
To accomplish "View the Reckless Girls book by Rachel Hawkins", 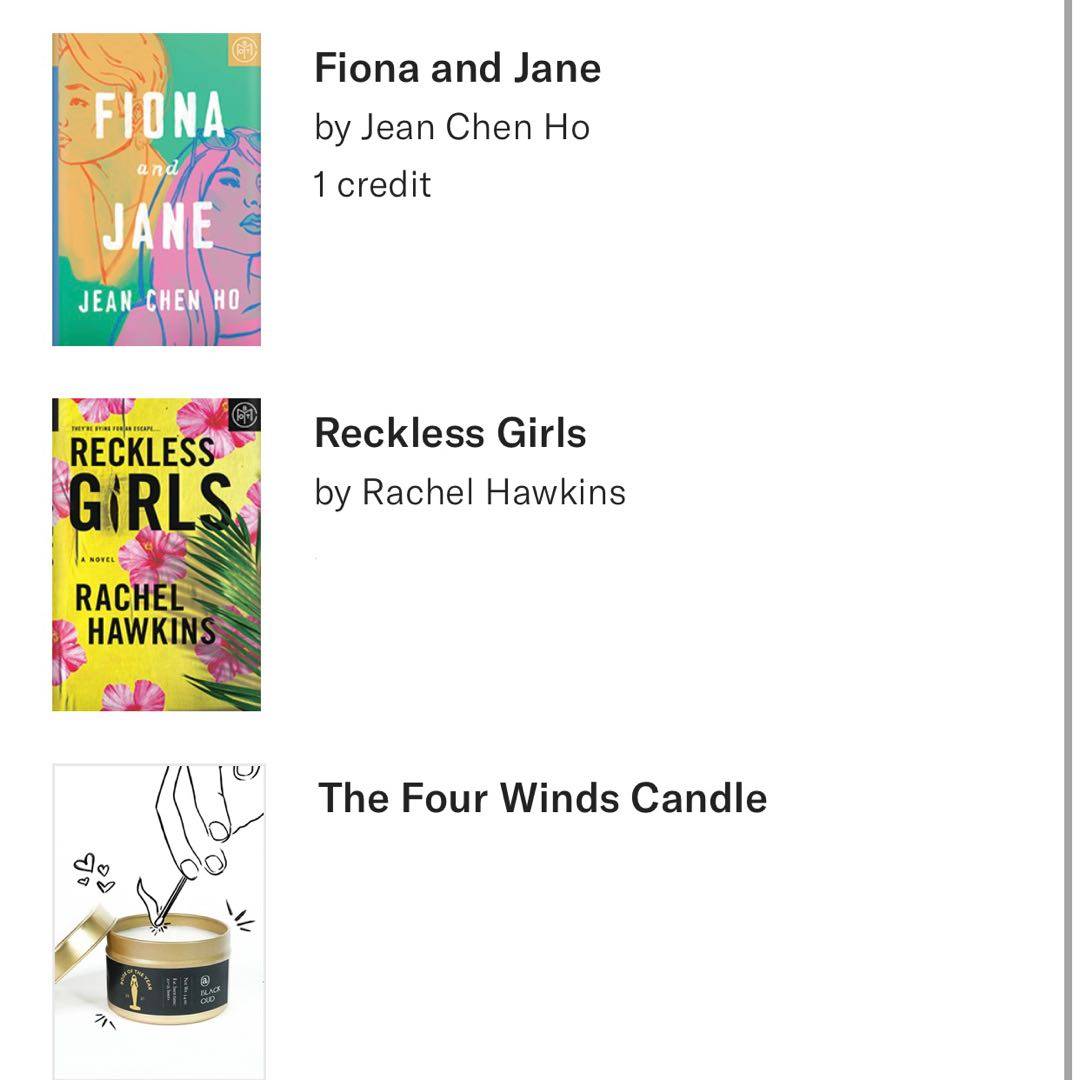I will (x=450, y=434).
